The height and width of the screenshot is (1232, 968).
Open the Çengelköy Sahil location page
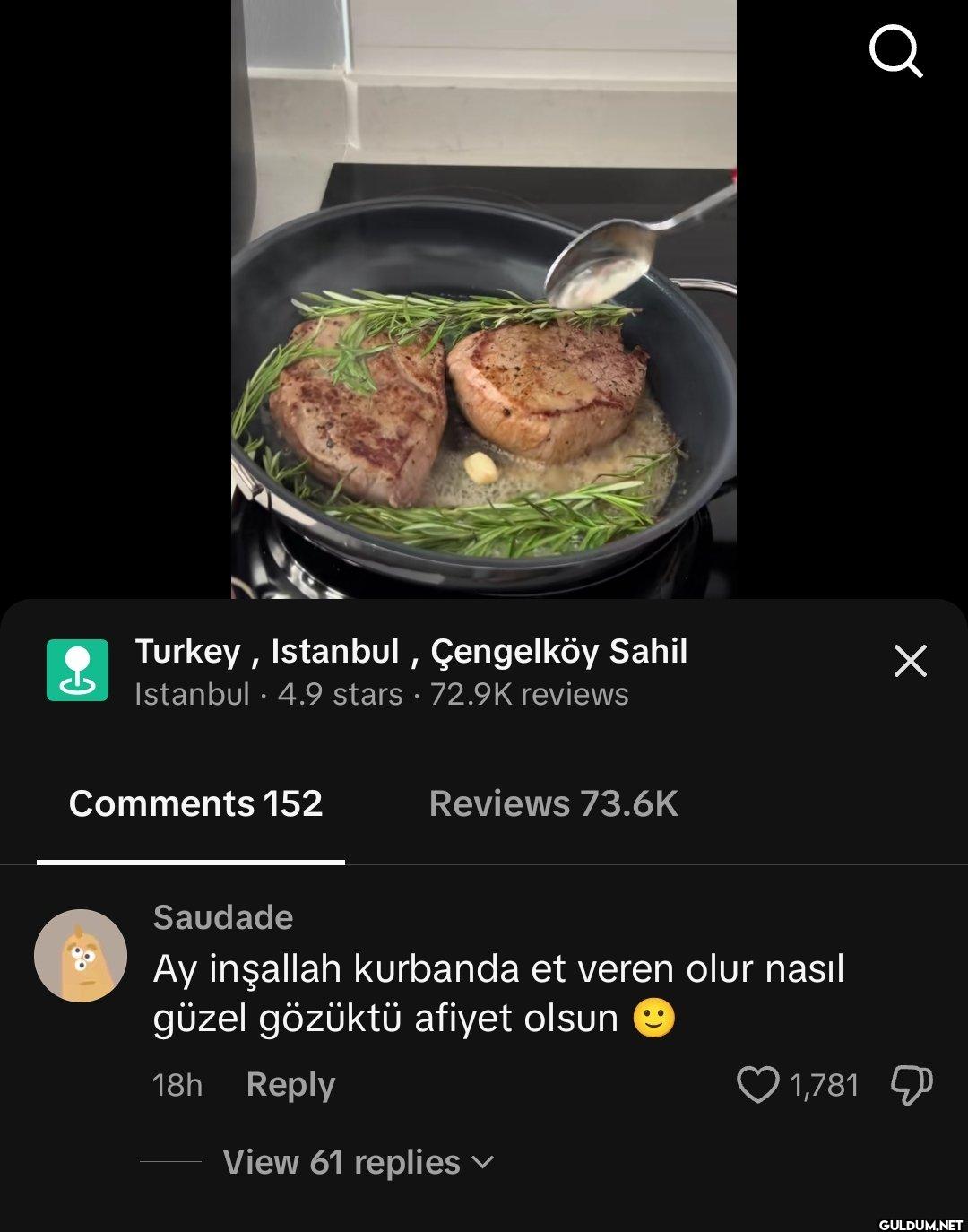pos(411,652)
